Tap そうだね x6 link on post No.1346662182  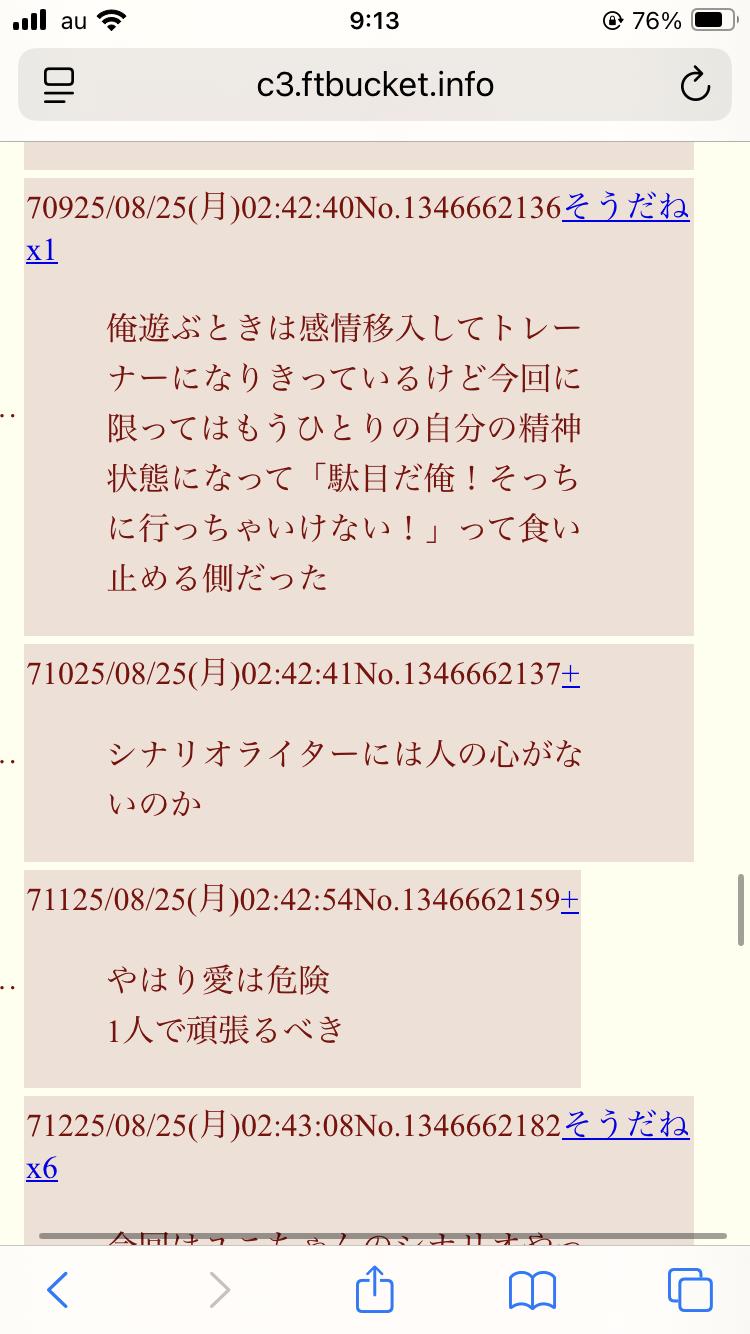pos(626,1126)
